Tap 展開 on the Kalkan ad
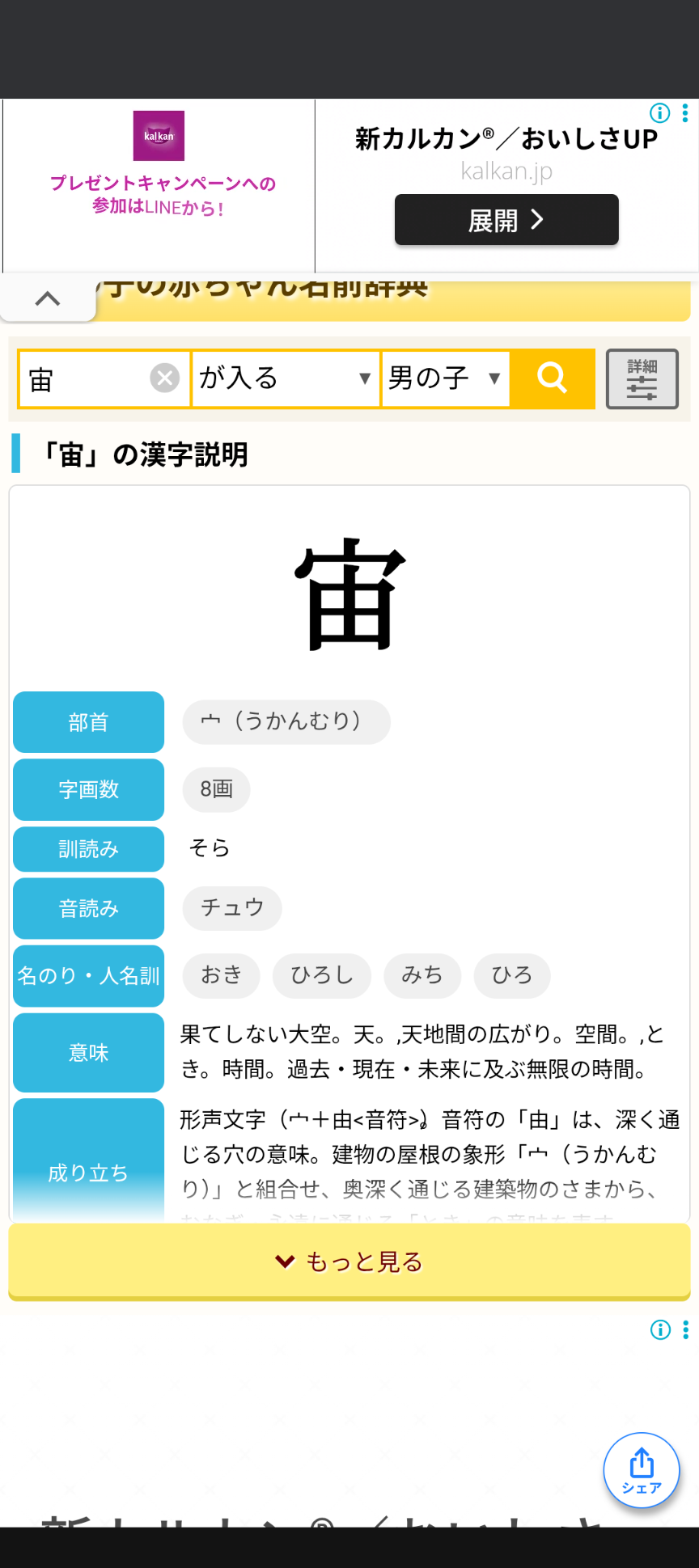 [x=506, y=220]
